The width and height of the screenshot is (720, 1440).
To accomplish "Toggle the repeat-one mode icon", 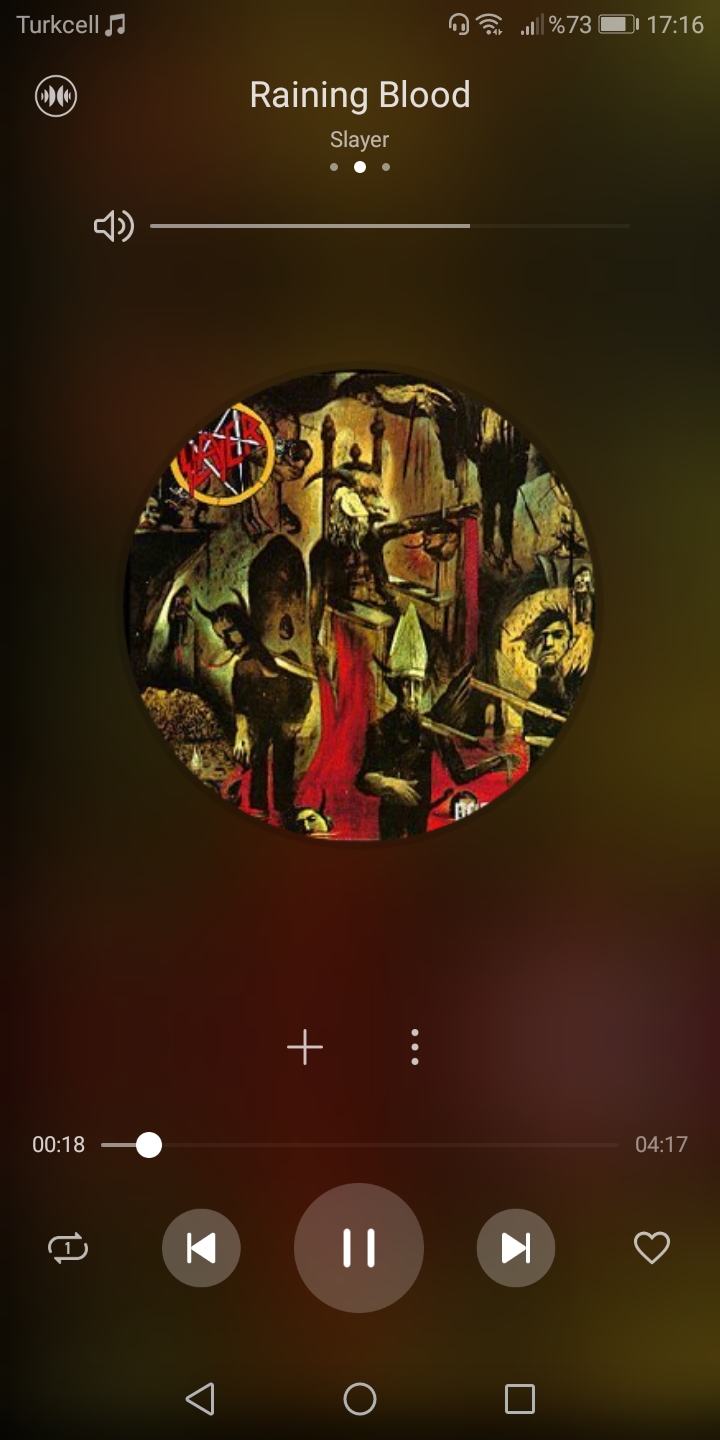I will [68, 1248].
